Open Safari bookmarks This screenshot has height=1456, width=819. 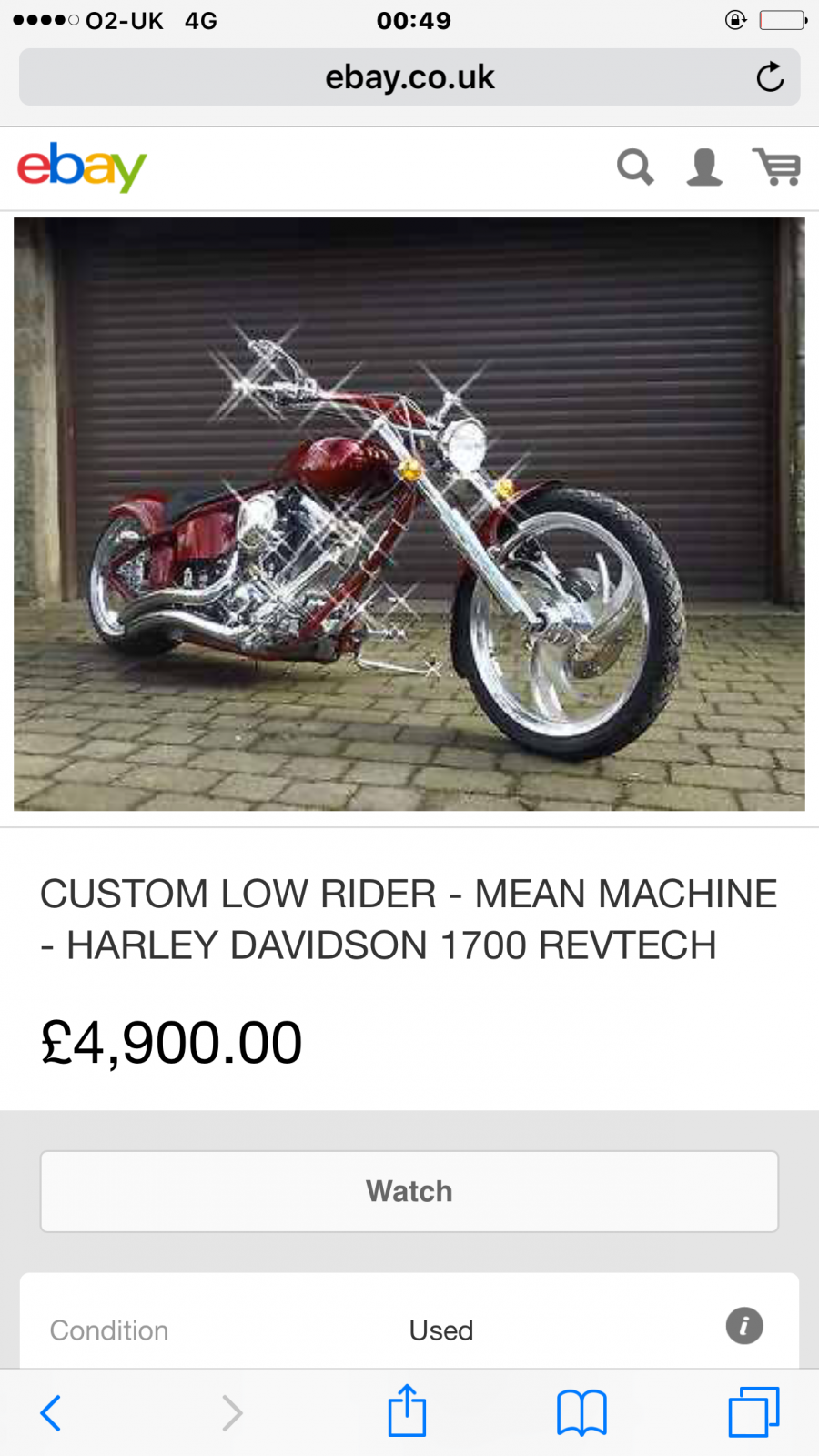(581, 1412)
